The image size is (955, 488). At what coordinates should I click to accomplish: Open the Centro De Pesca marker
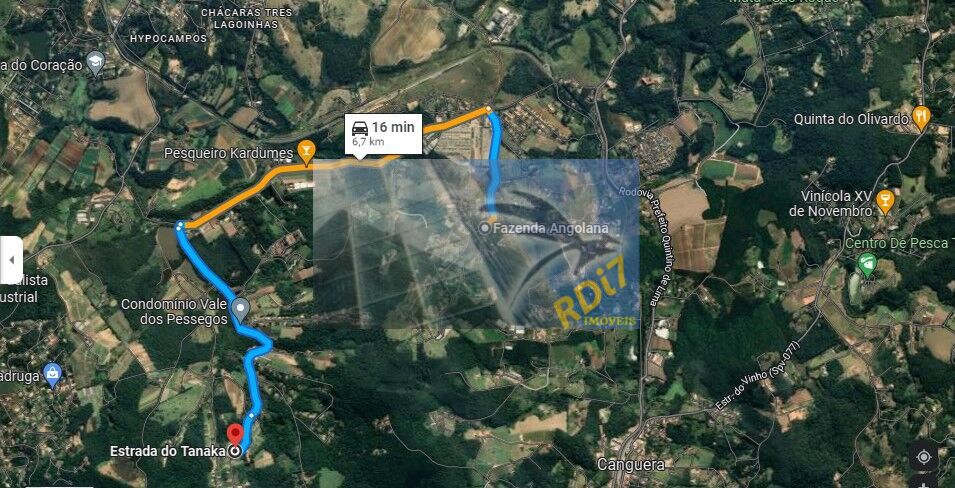click(x=867, y=265)
